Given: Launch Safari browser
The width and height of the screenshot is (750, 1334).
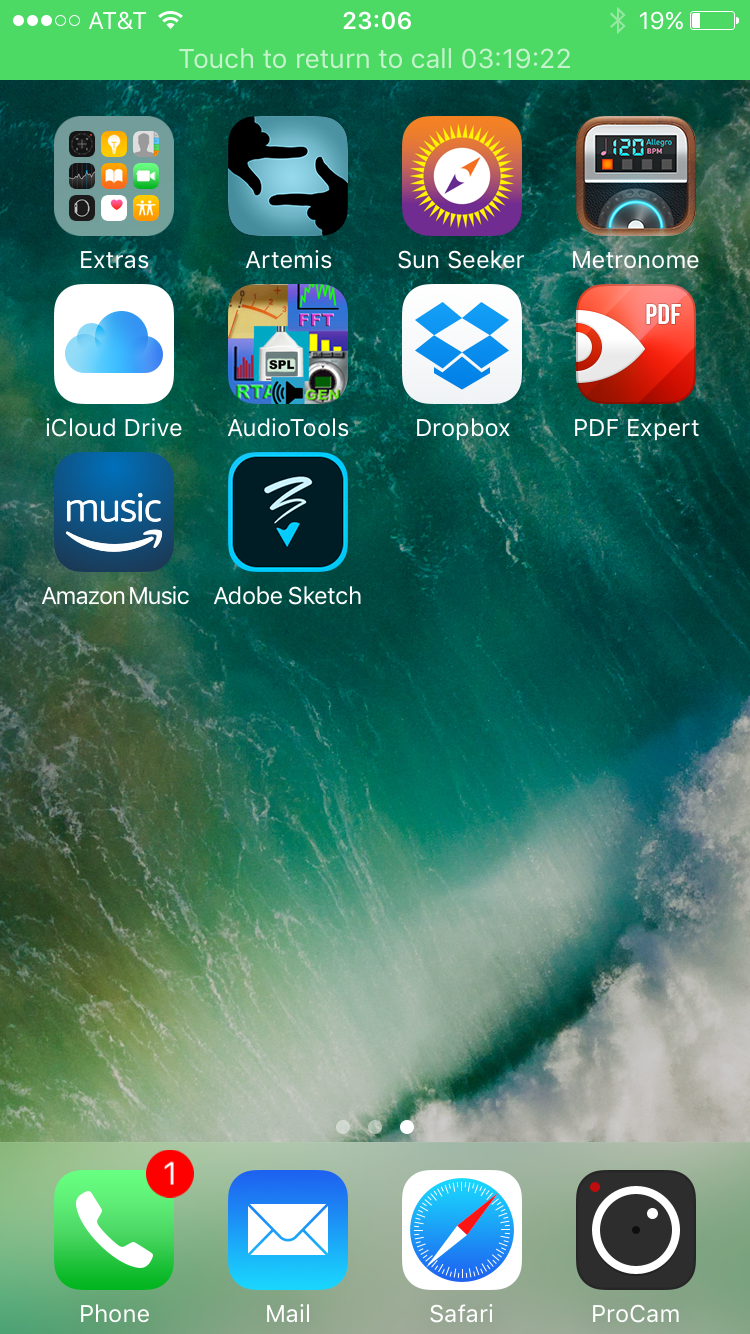Looking at the screenshot, I should (462, 1230).
